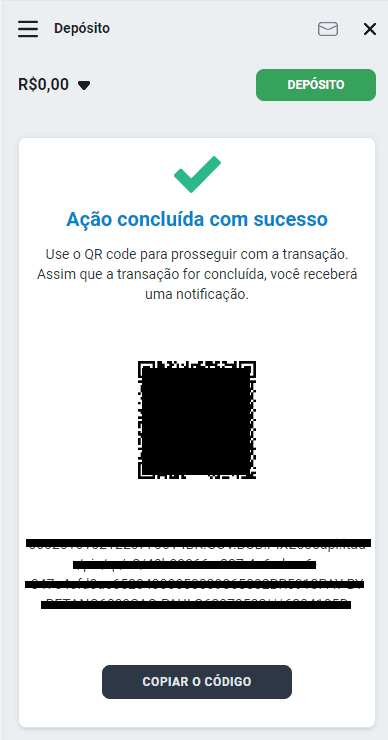
Task: Open the messages envelope icon
Action: pos(328,29)
